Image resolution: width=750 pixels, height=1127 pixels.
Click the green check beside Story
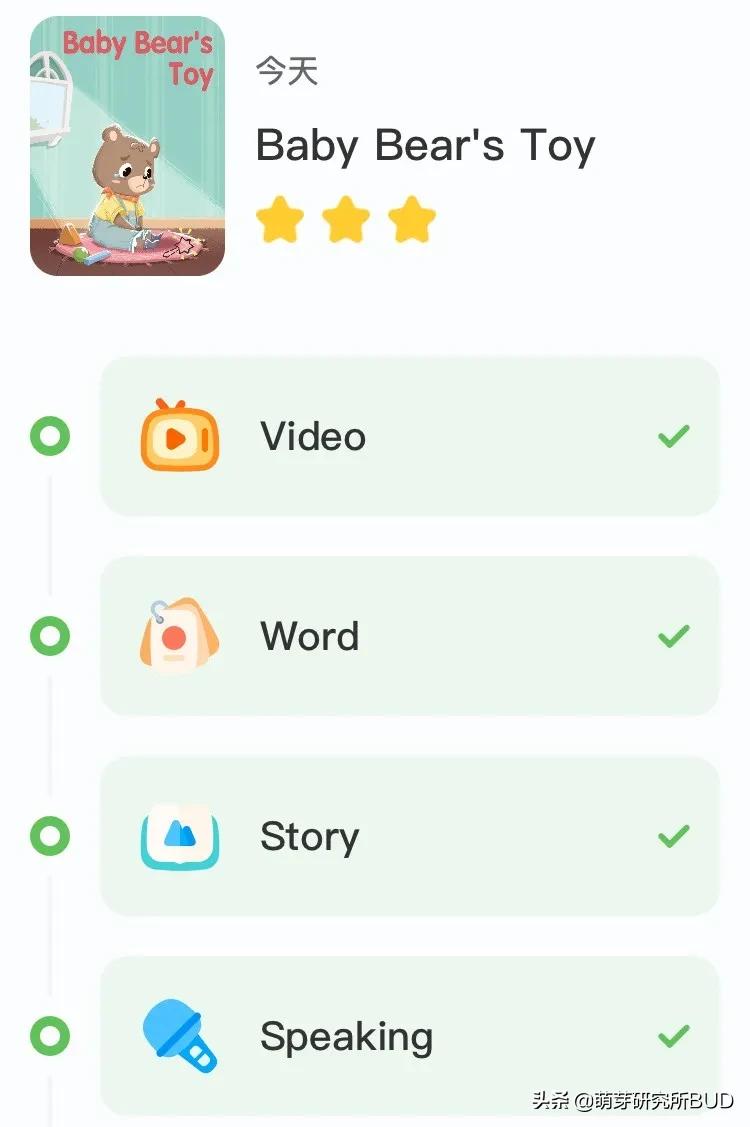[675, 836]
